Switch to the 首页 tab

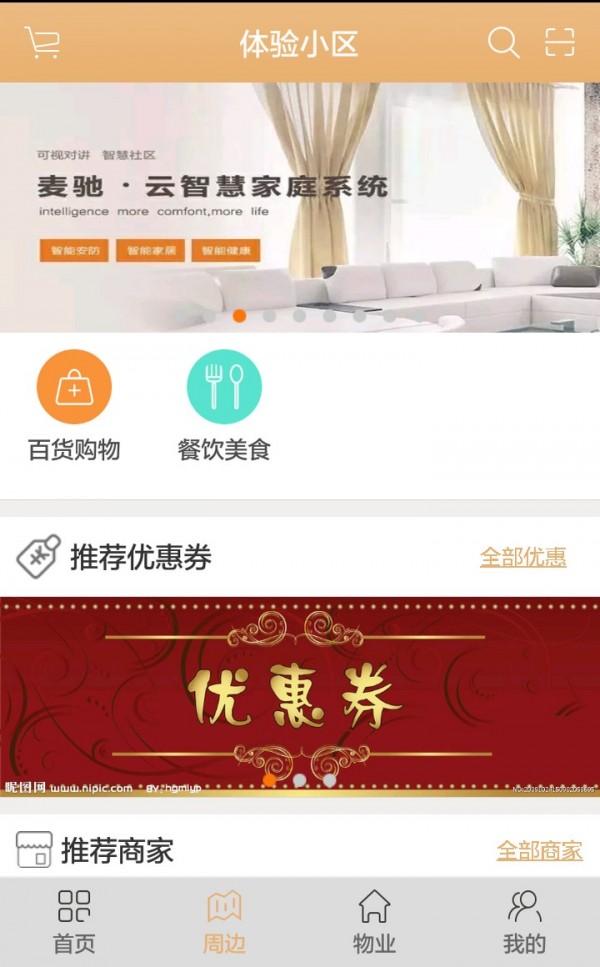click(x=74, y=922)
